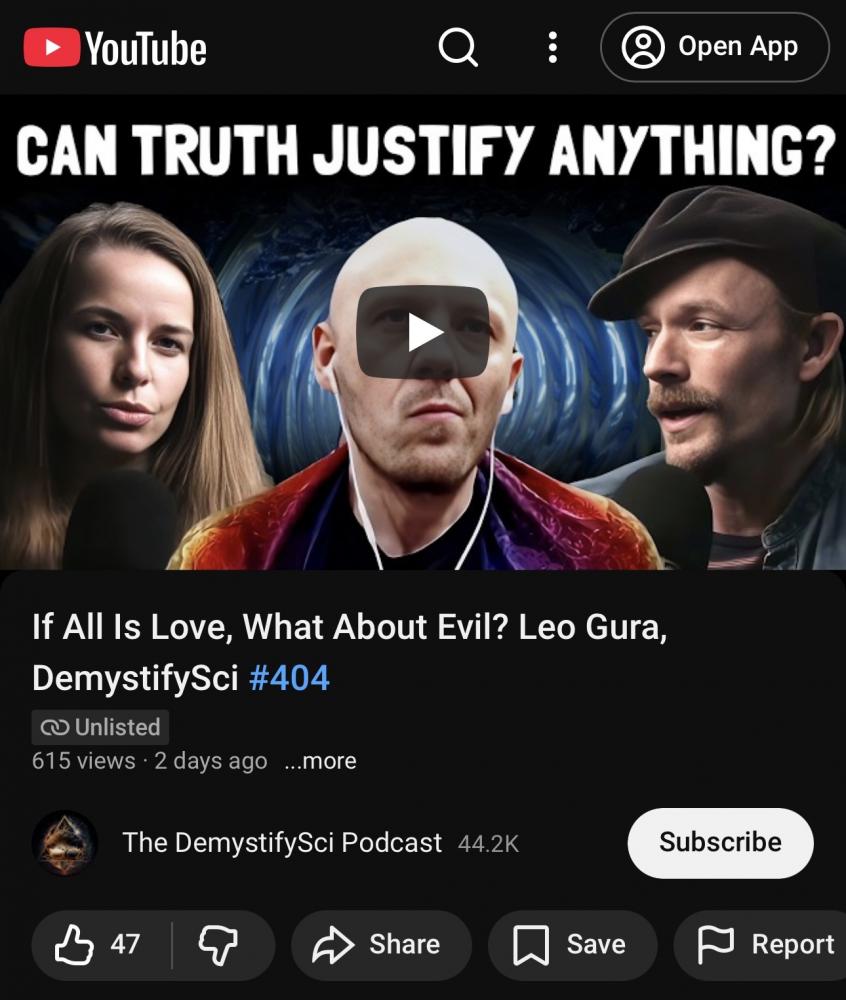Screen dimensions: 846x1000
Task: Open the #404 hashtag link
Action: point(288,678)
